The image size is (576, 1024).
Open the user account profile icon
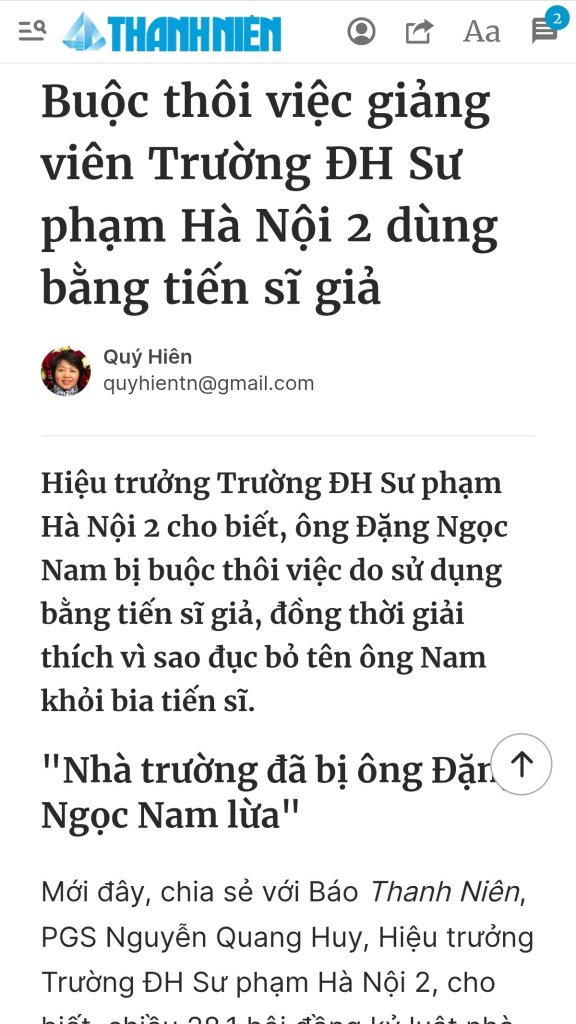pos(361,31)
